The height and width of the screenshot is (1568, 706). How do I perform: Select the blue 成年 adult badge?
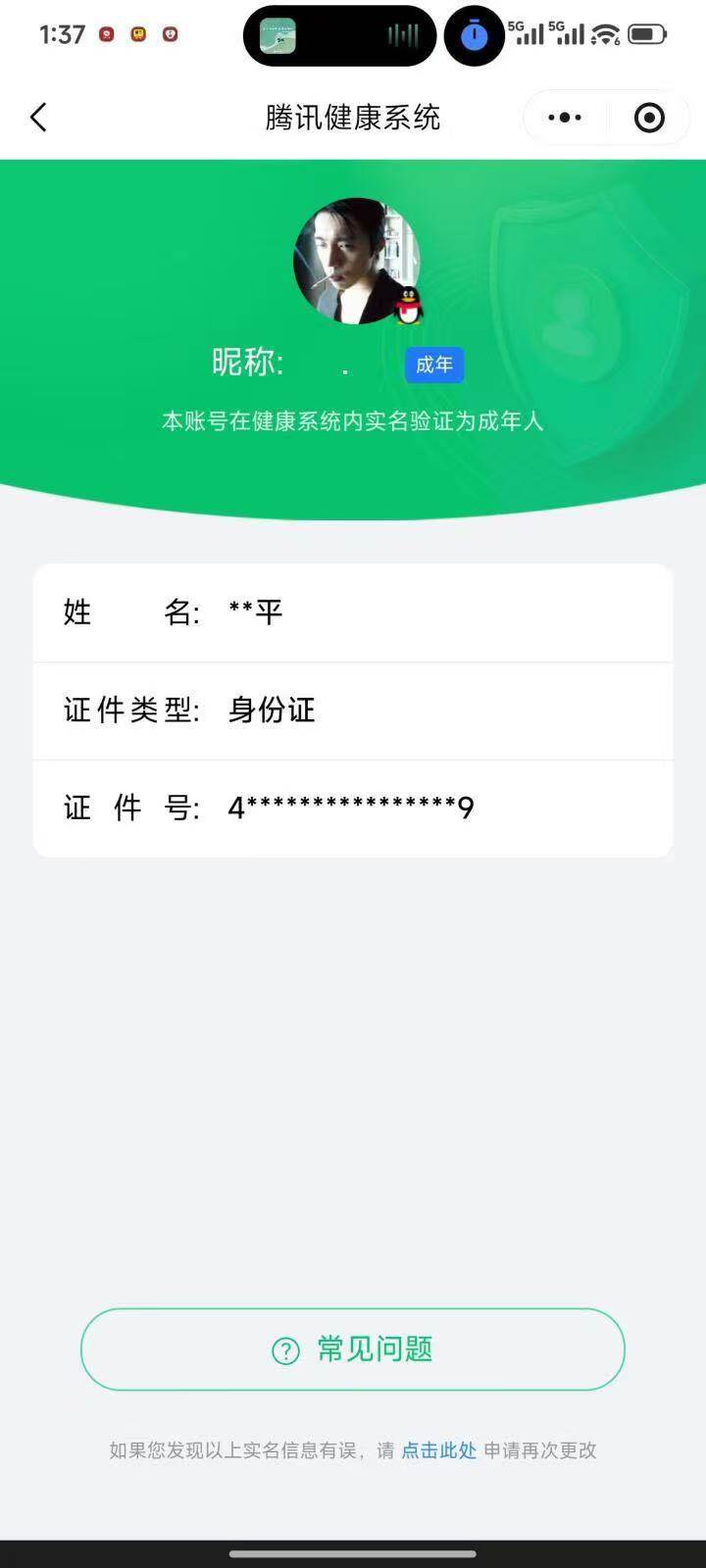(434, 365)
